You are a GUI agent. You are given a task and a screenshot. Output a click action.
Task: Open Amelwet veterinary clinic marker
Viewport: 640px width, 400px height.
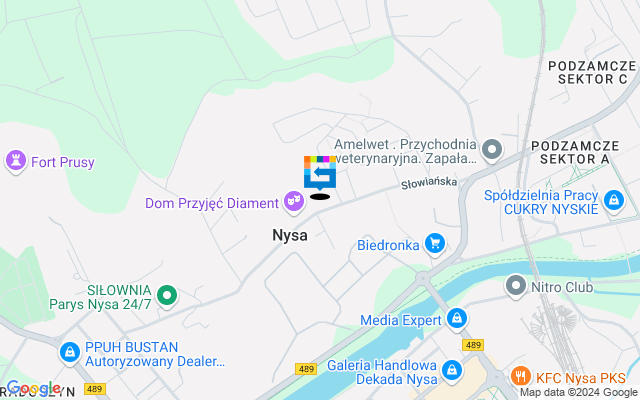click(x=491, y=151)
